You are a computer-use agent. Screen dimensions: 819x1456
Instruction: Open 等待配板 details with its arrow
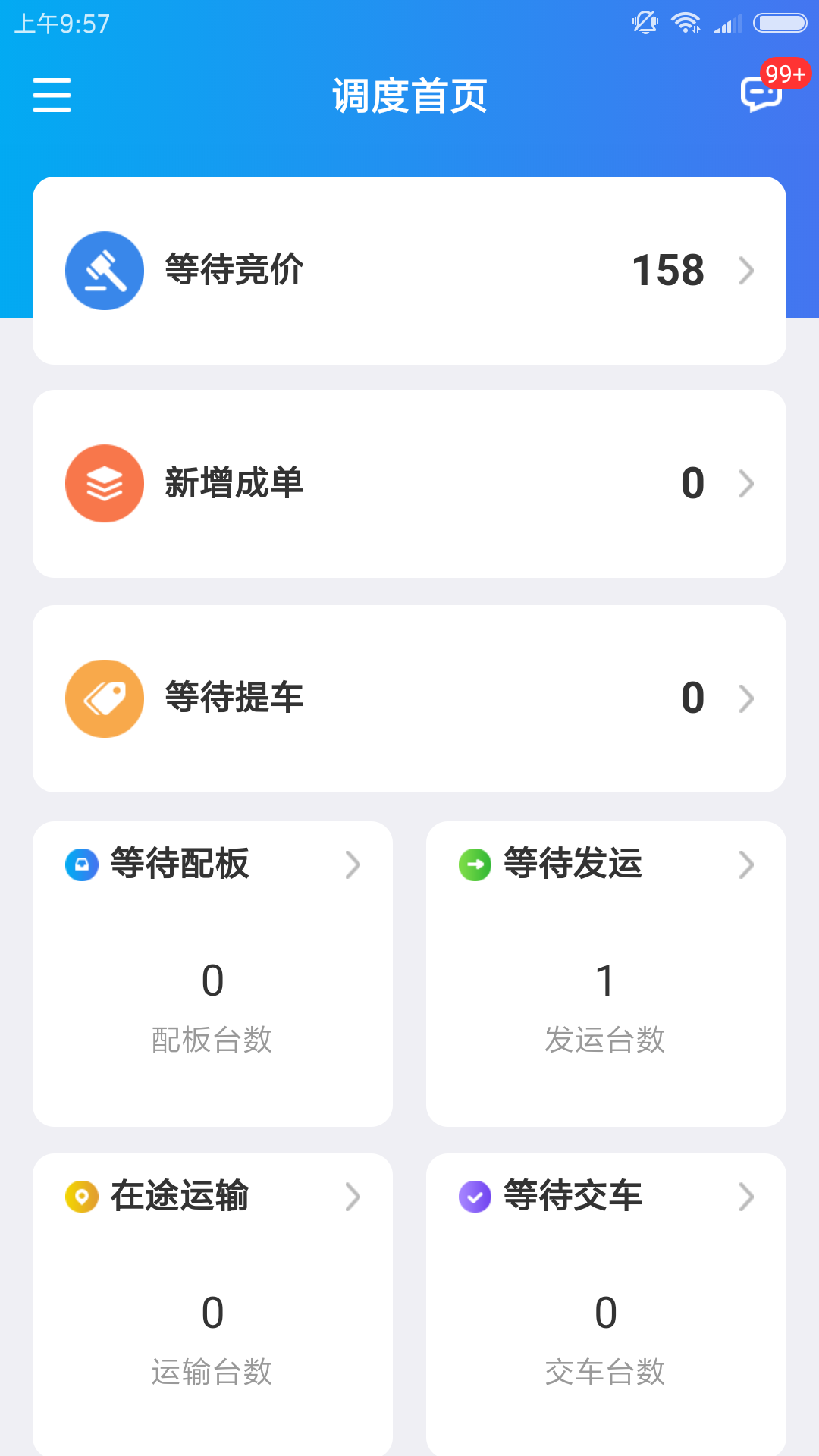(352, 865)
